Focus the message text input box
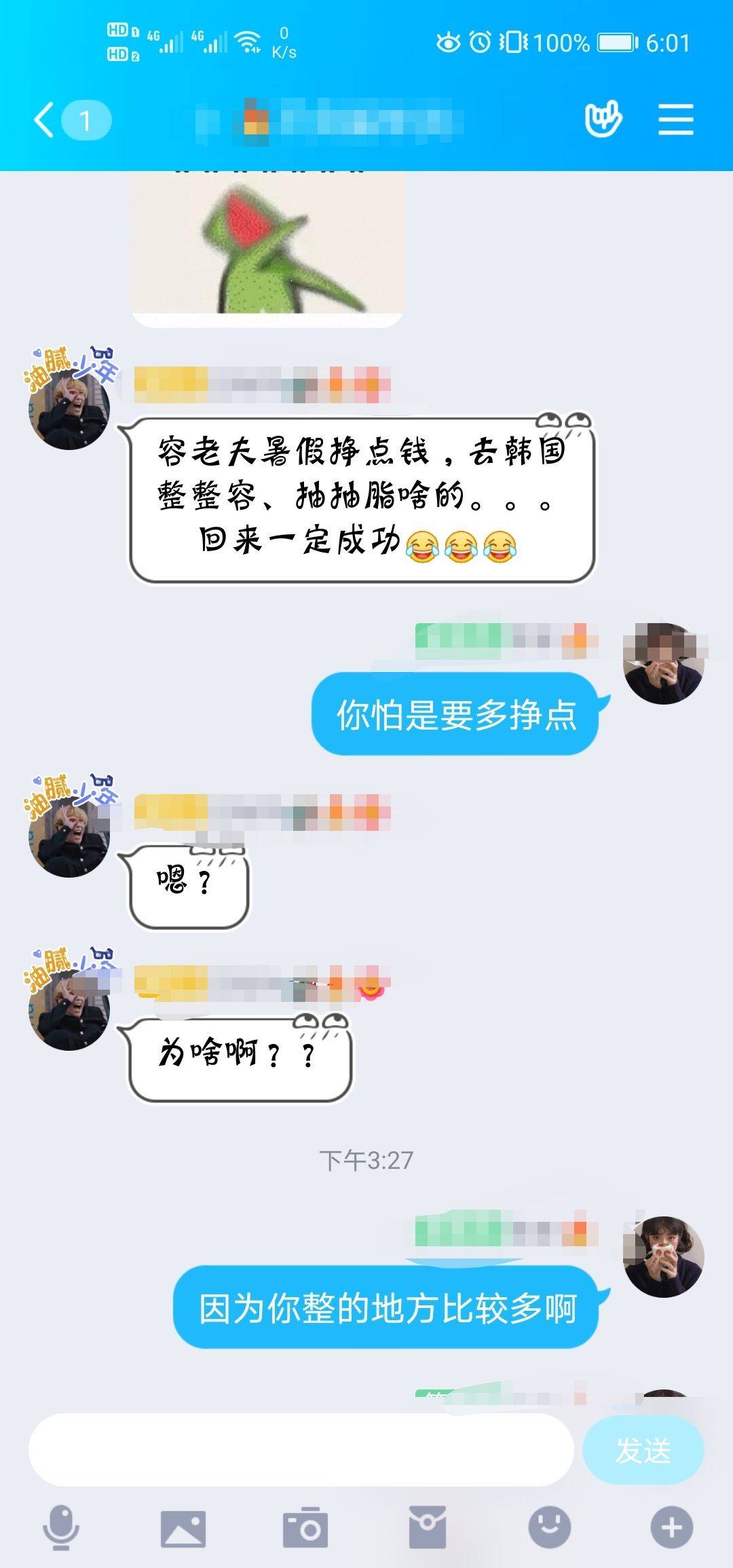The width and height of the screenshot is (733, 1568). click(301, 1451)
